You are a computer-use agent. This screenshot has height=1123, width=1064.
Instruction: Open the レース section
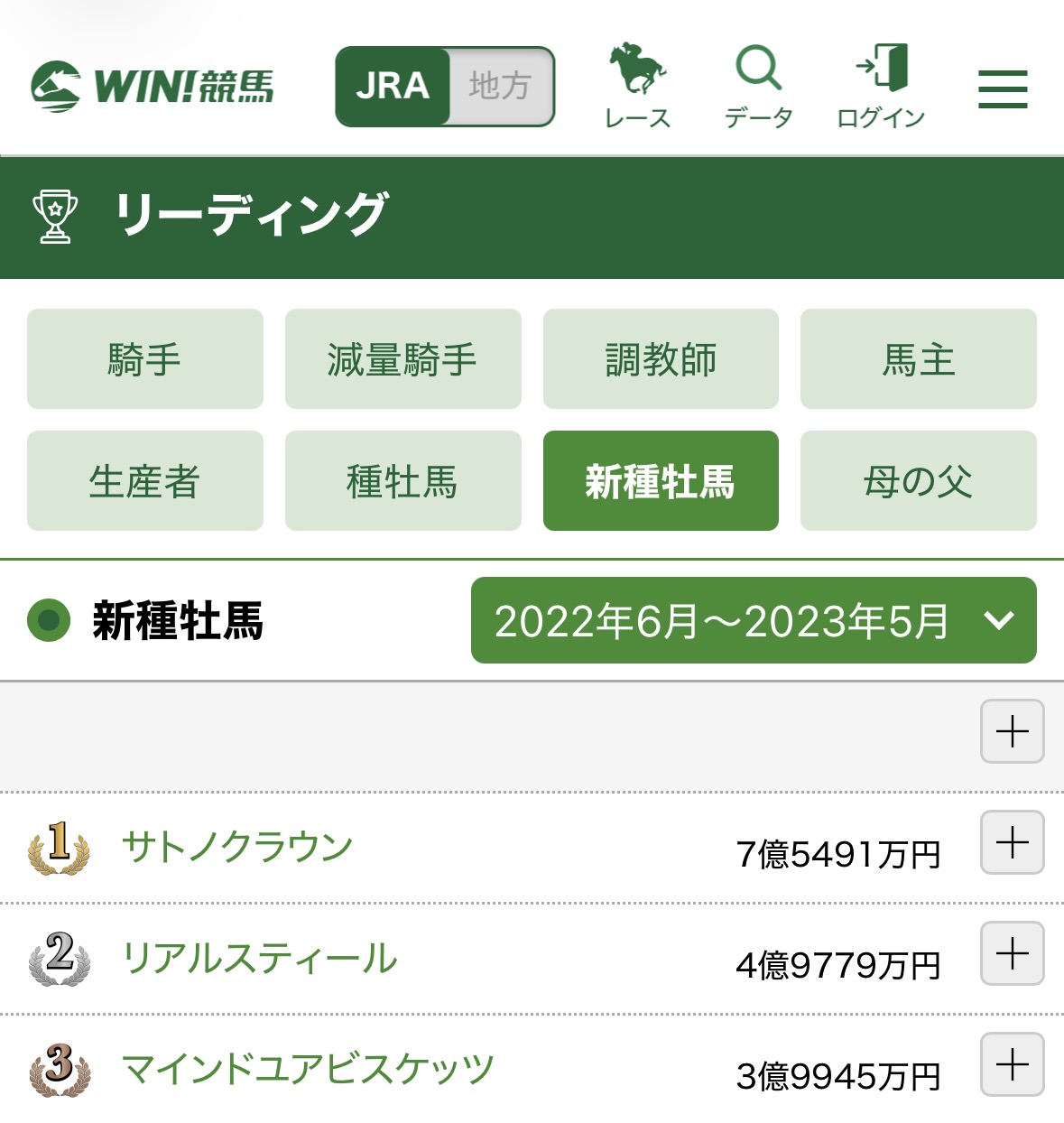(637, 87)
